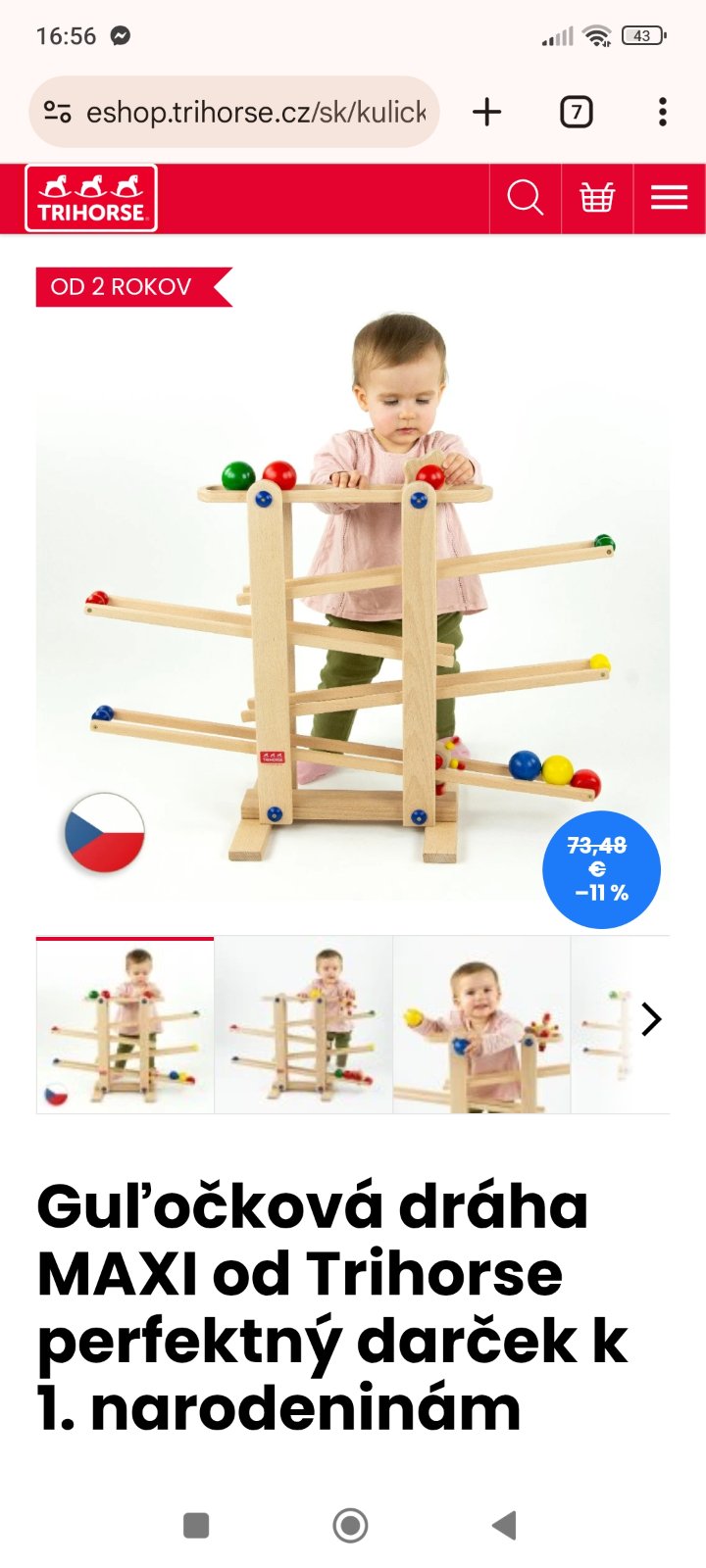Select the third thumbnail with smiling baby
Viewport: 706px width, 1568px height.
(x=481, y=1025)
